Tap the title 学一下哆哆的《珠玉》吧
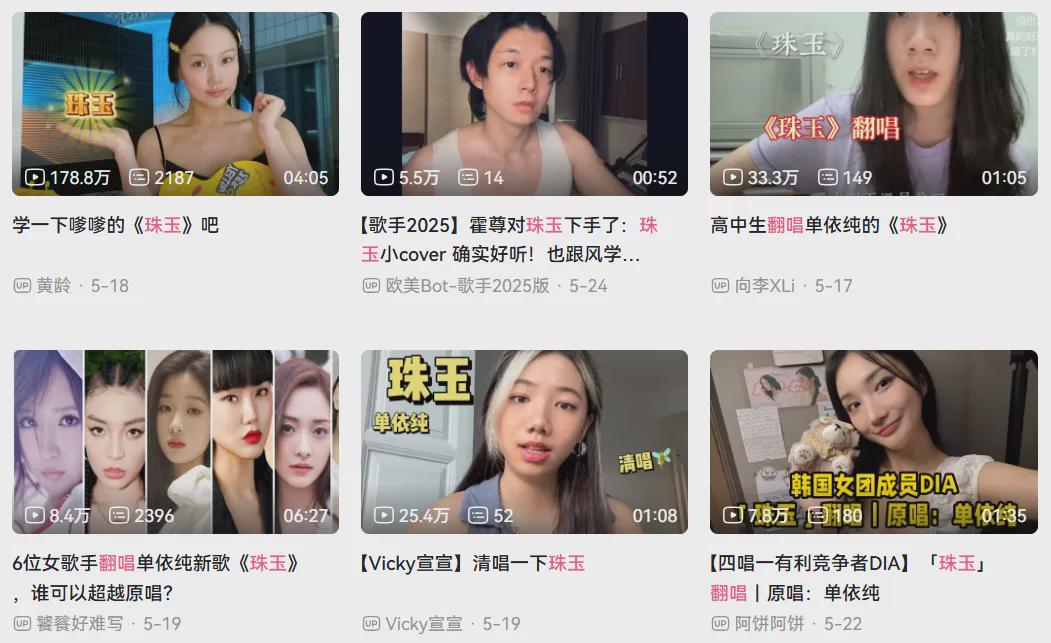Screen dimensions: 1051x643 [x=115, y=226]
